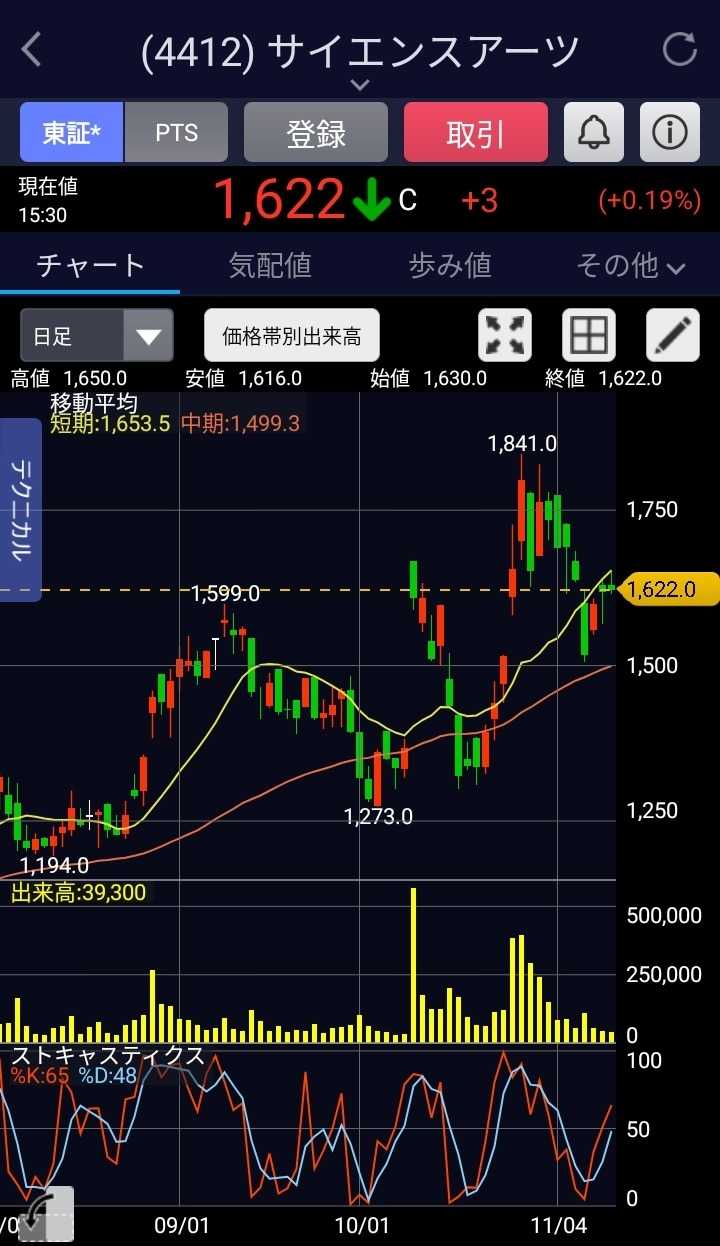Screen dimensions: 720x1246
Task: Switch to the PTS market
Action: 176,133
